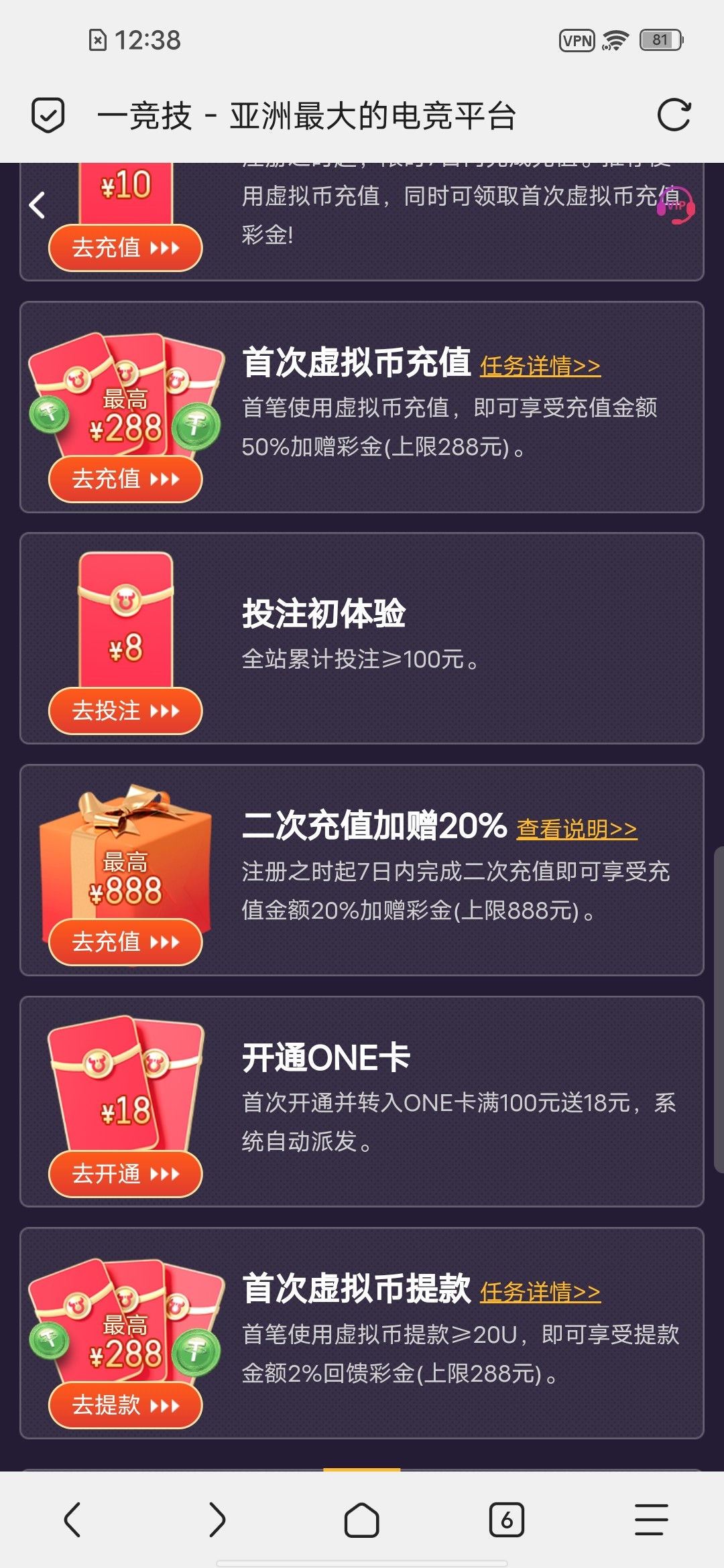The height and width of the screenshot is (1568, 724).
Task: Open the browser menu
Action: [652, 1519]
